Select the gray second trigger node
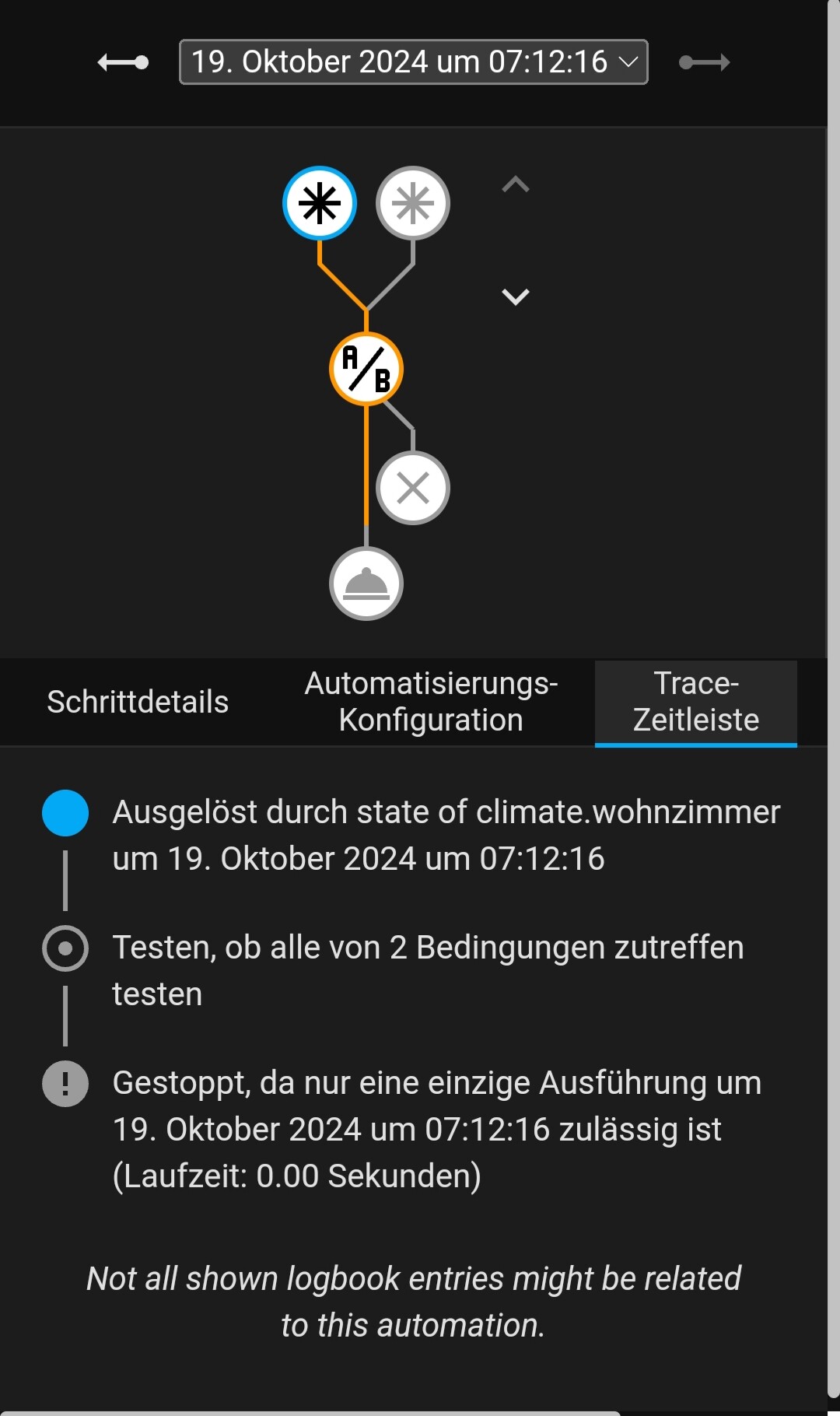 pos(413,203)
